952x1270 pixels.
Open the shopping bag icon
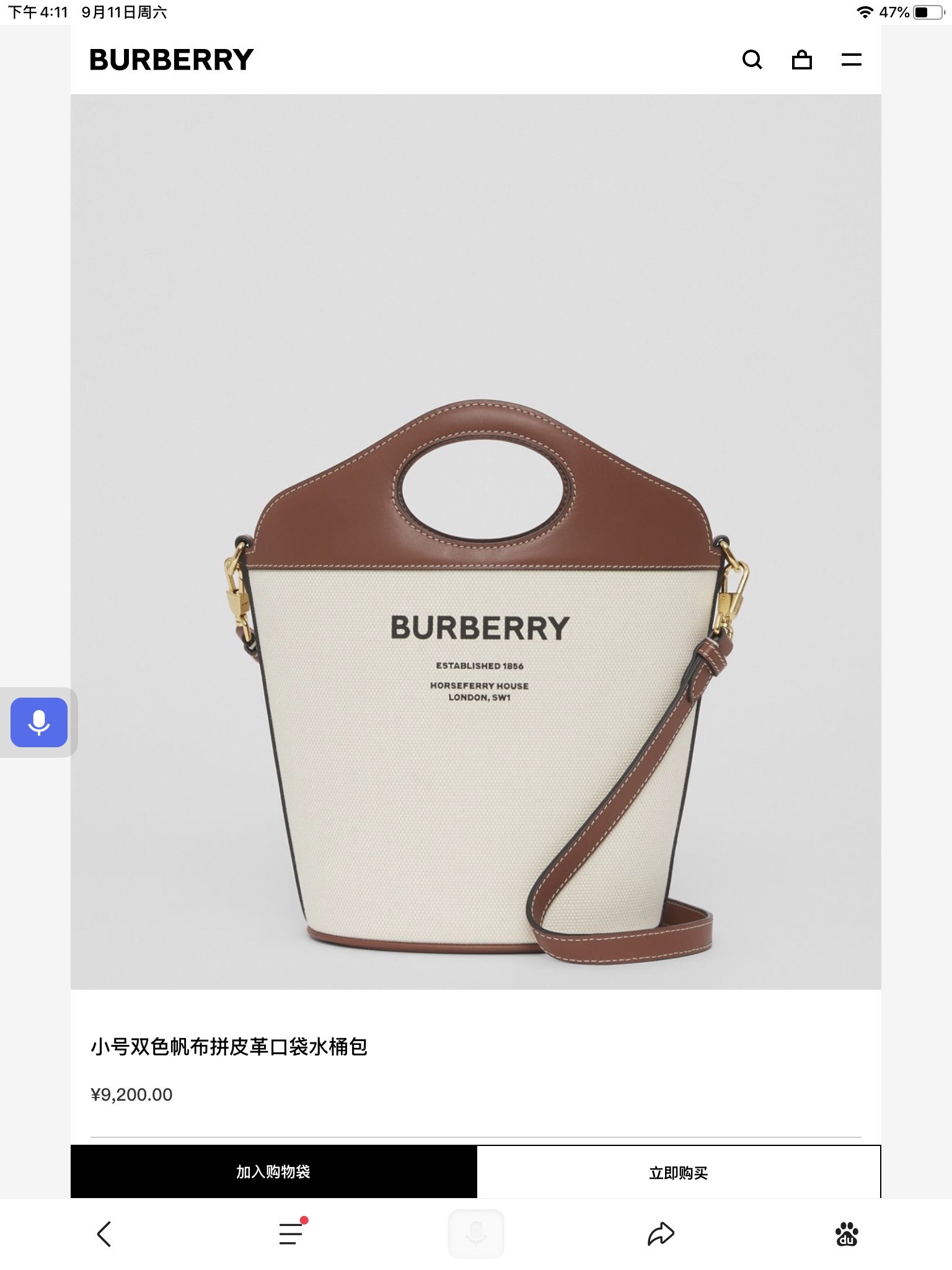(x=801, y=60)
